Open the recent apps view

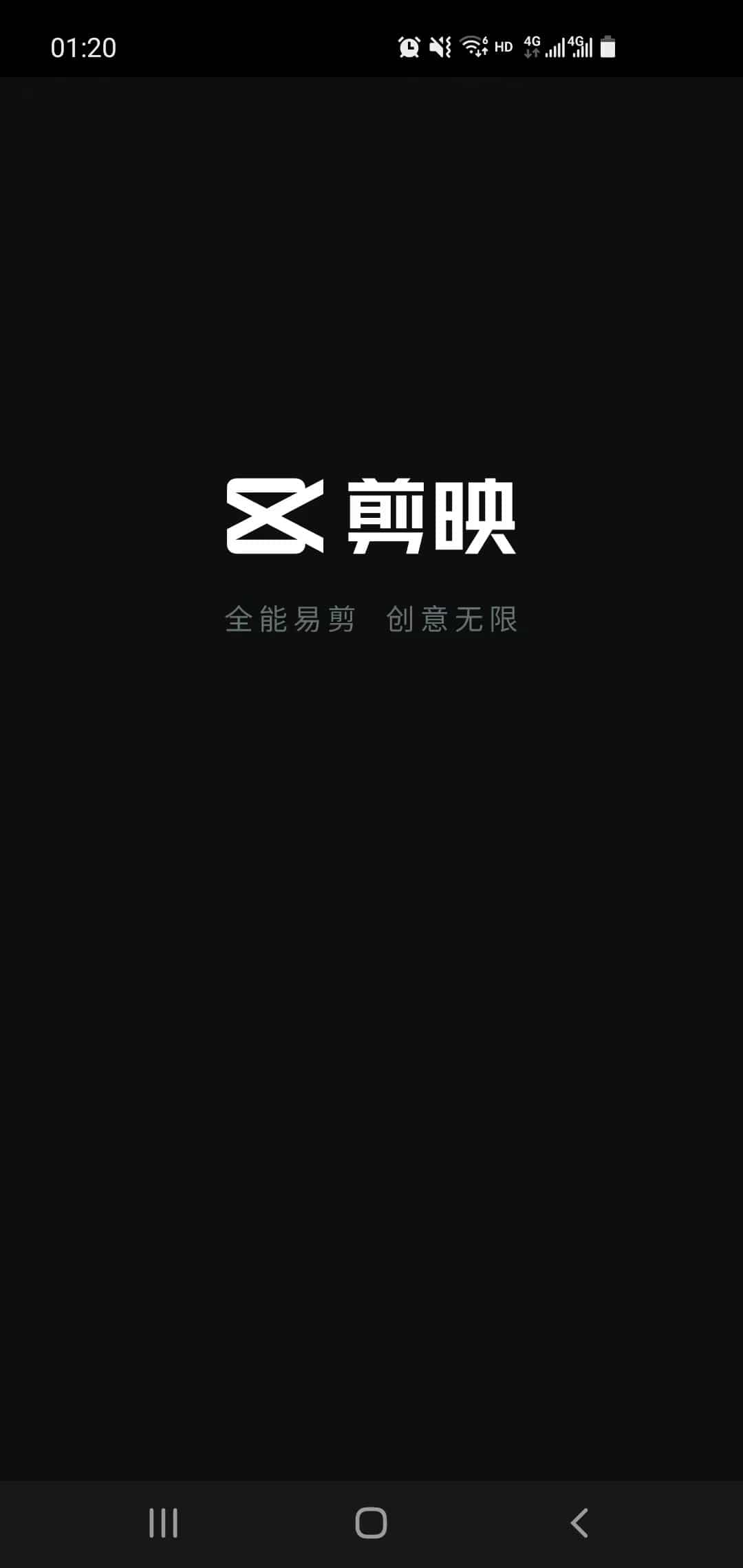[x=163, y=1523]
